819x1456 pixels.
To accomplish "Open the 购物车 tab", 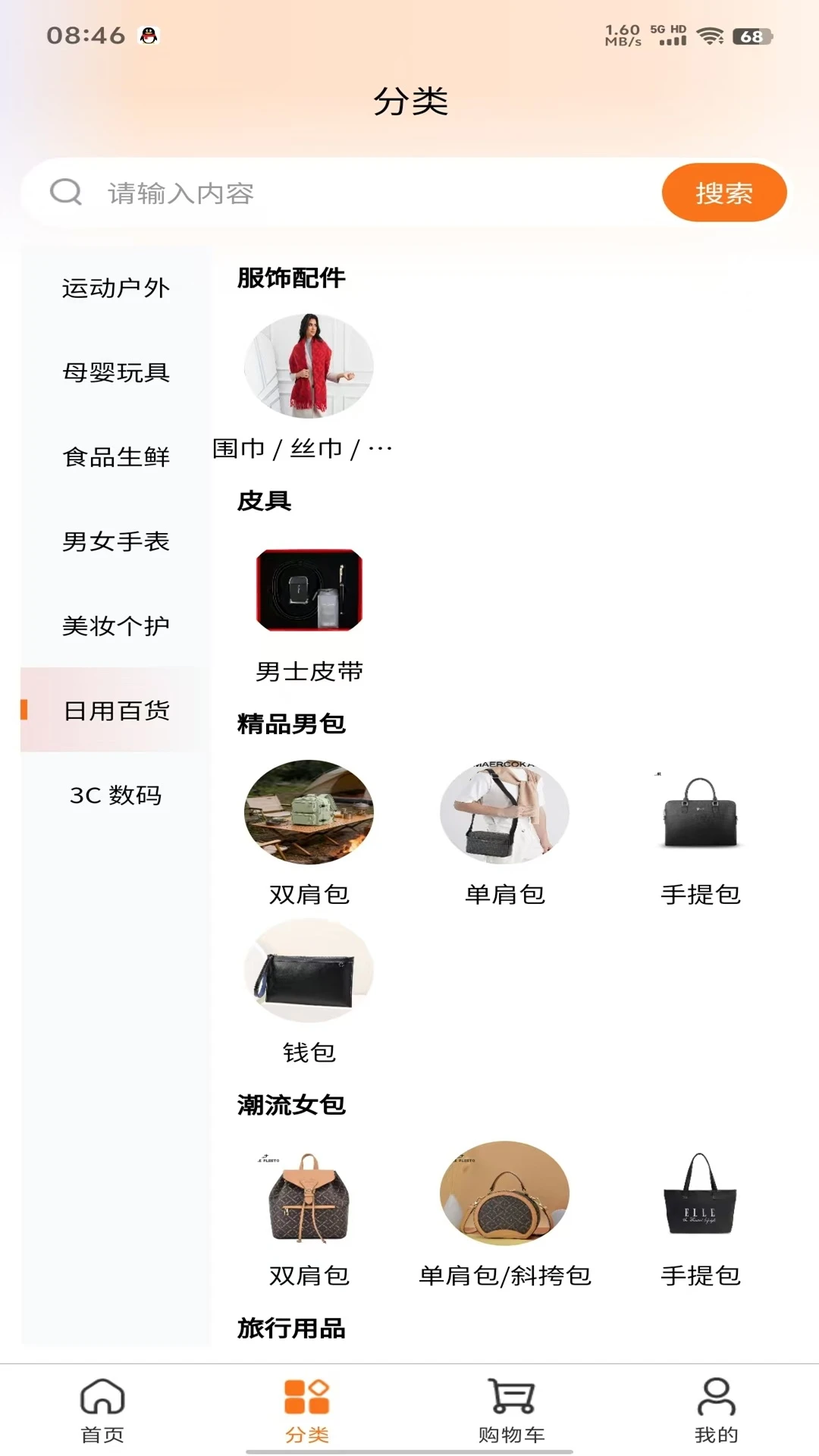I will pyautogui.click(x=512, y=1410).
